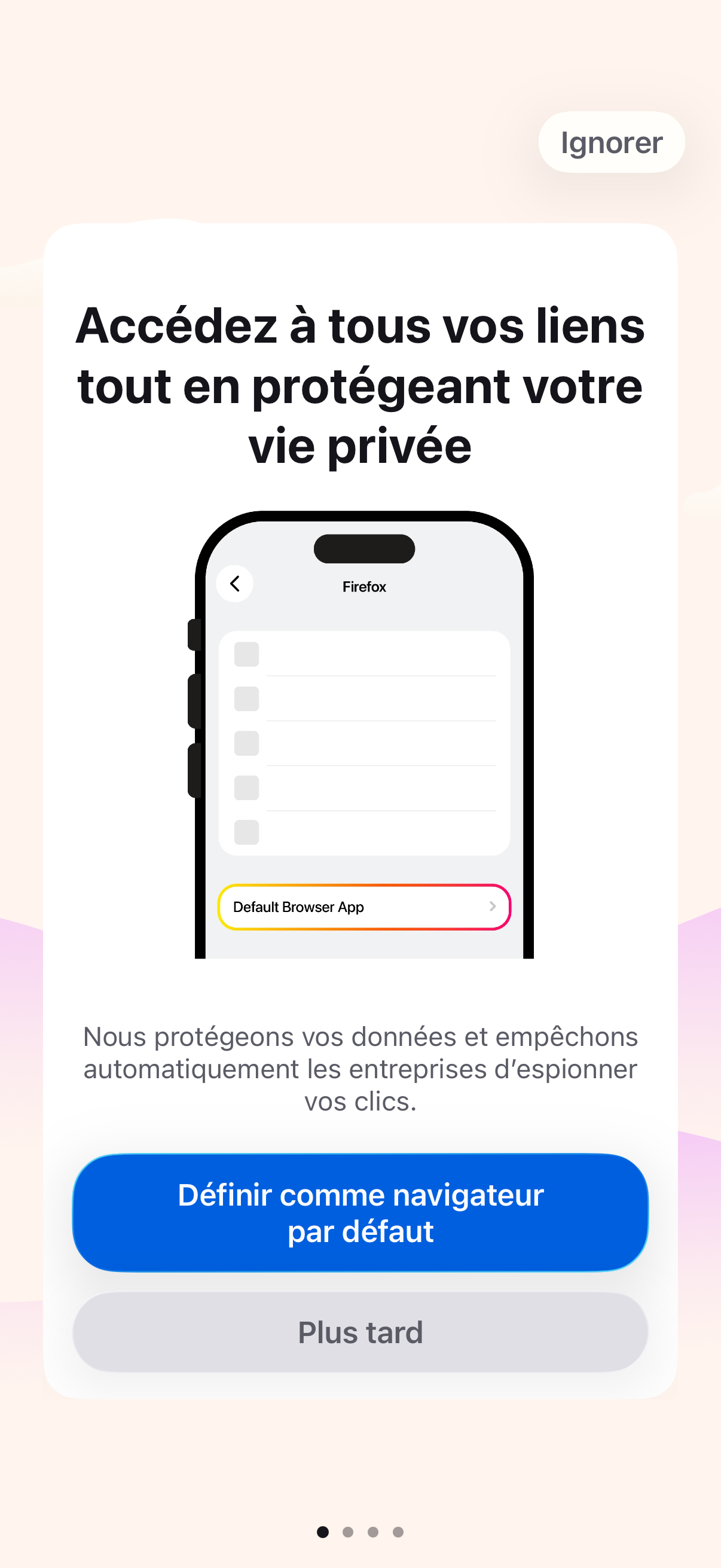Choose Définir comme navigateur par défaut
Image resolution: width=721 pixels, height=1568 pixels.
pos(360,1212)
